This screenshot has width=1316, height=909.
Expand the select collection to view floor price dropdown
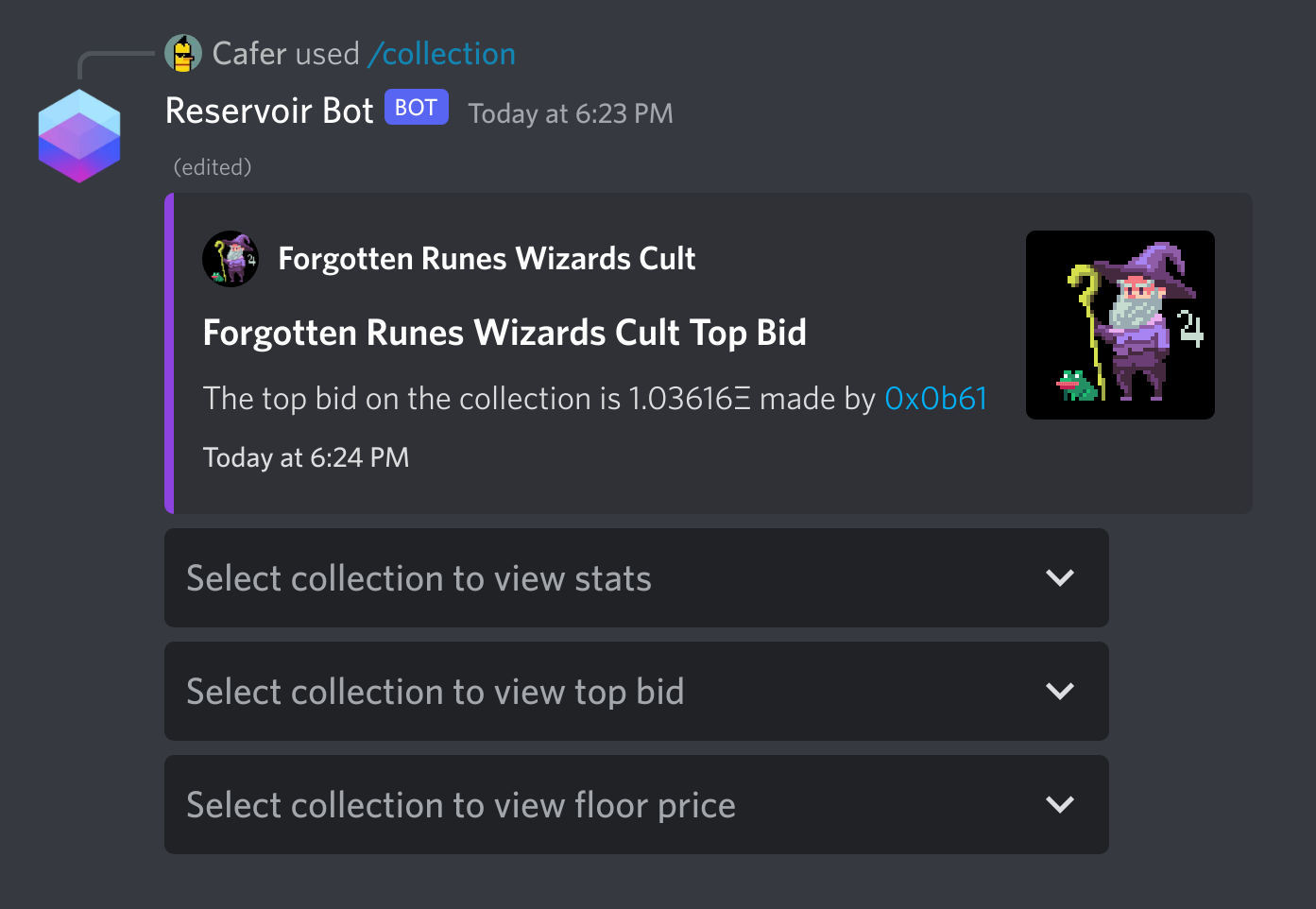click(x=636, y=804)
